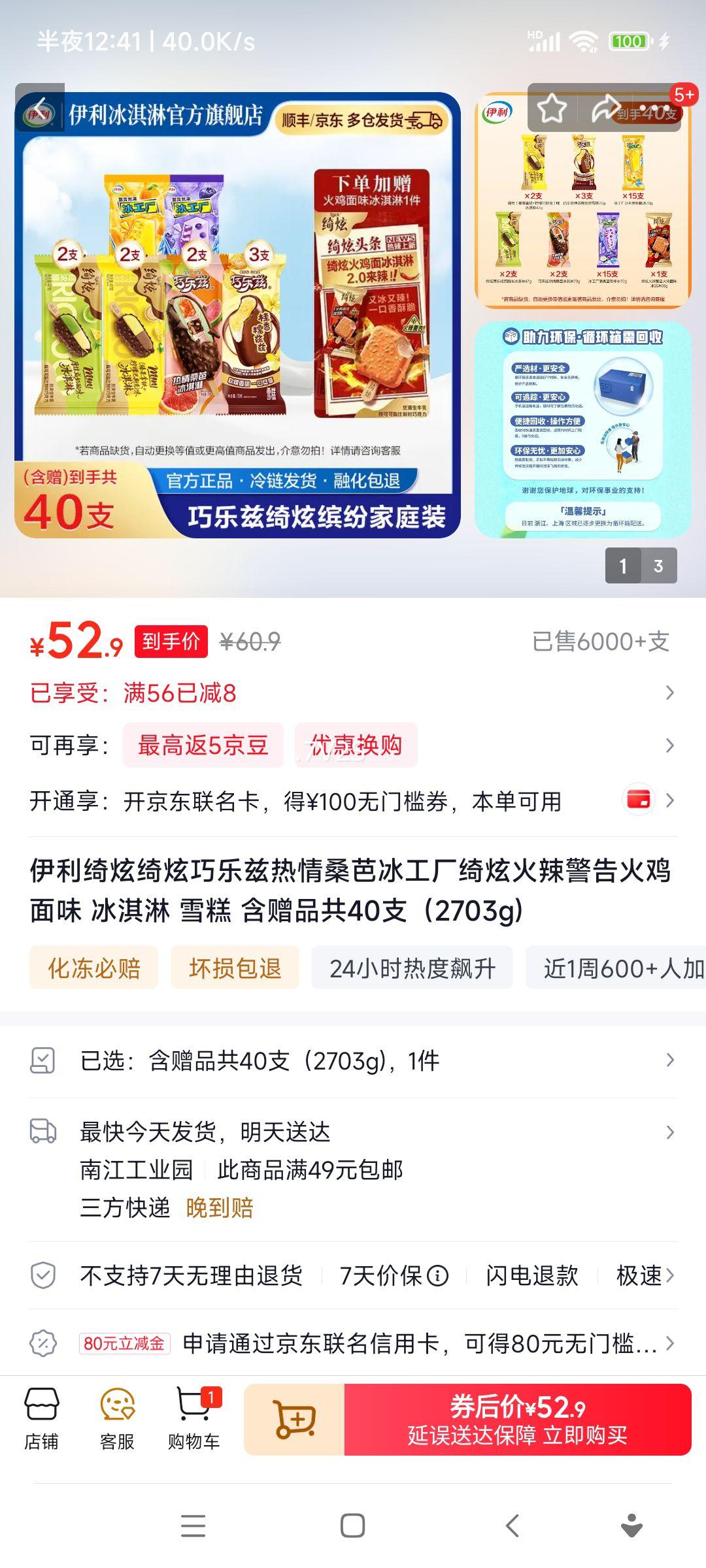This screenshot has width=706, height=1568.
Task: Tap the yellow add-to-cart icon
Action: [x=295, y=1421]
